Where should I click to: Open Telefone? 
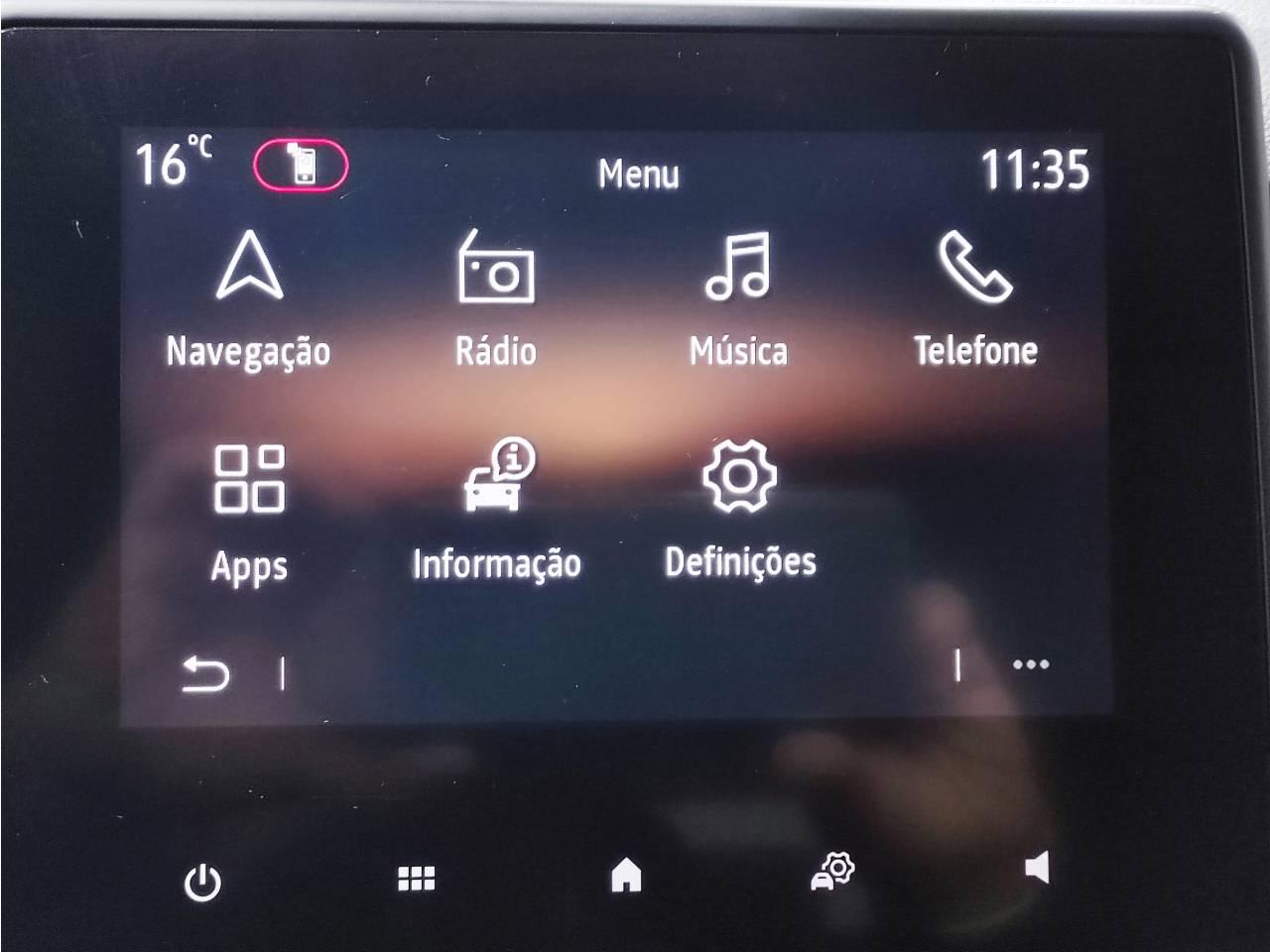(x=975, y=297)
